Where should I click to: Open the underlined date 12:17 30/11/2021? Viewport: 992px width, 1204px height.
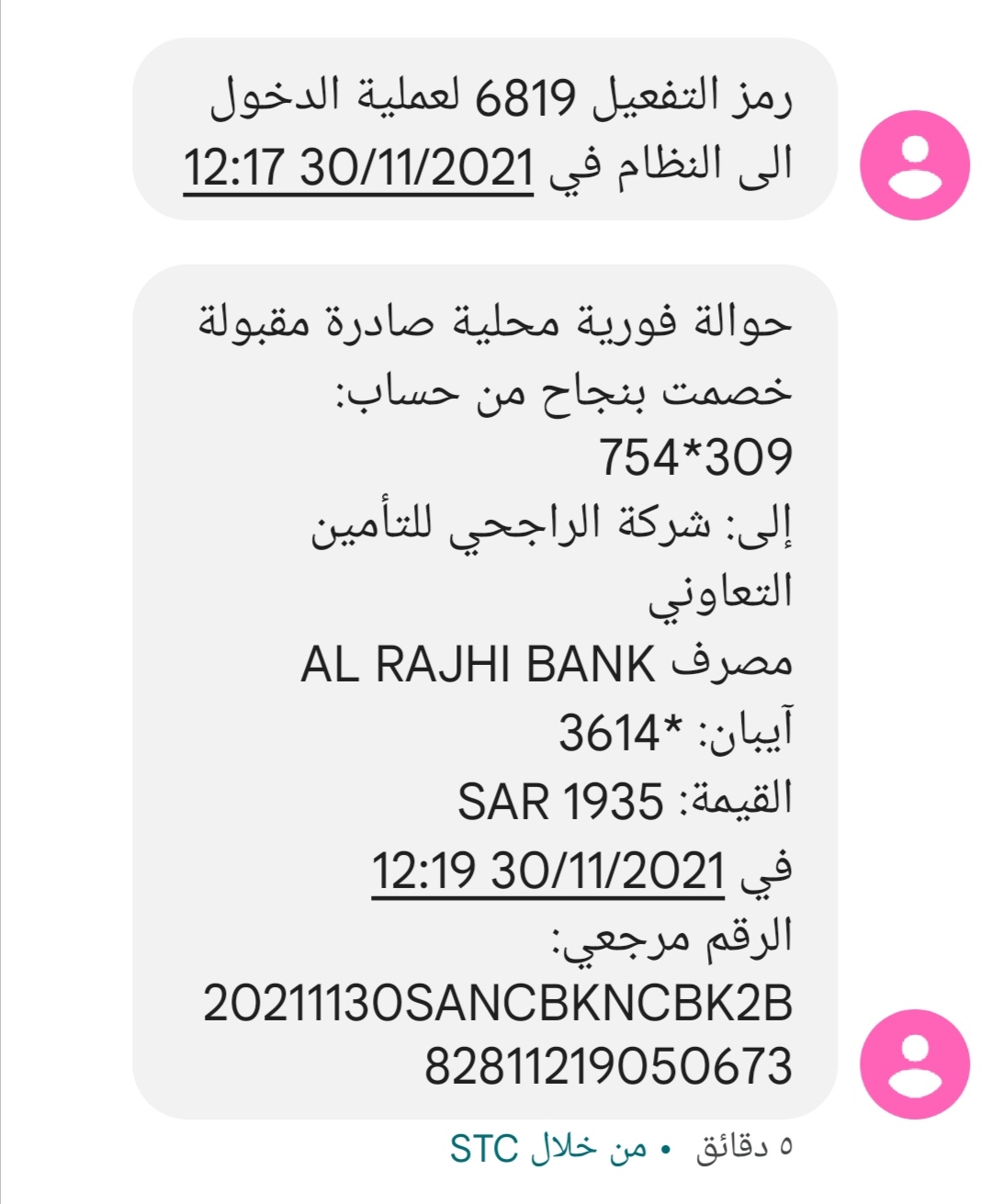(x=358, y=168)
